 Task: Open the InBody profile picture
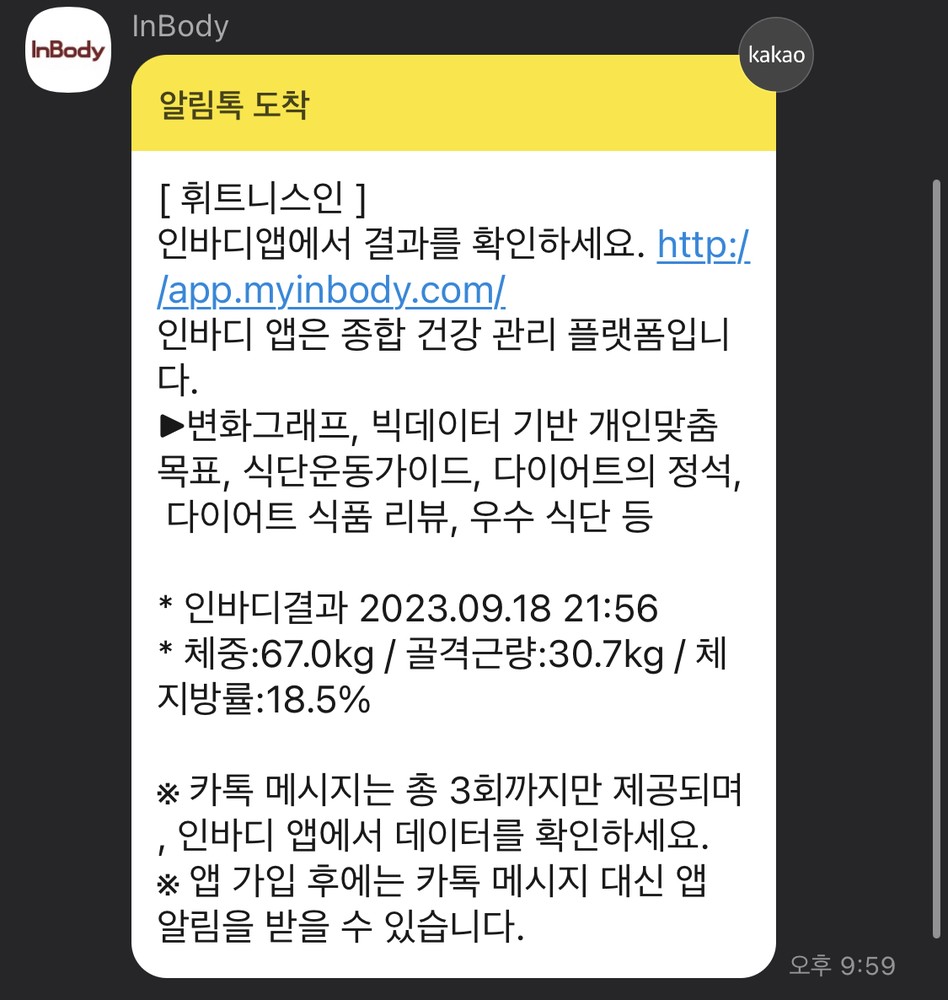67,50
